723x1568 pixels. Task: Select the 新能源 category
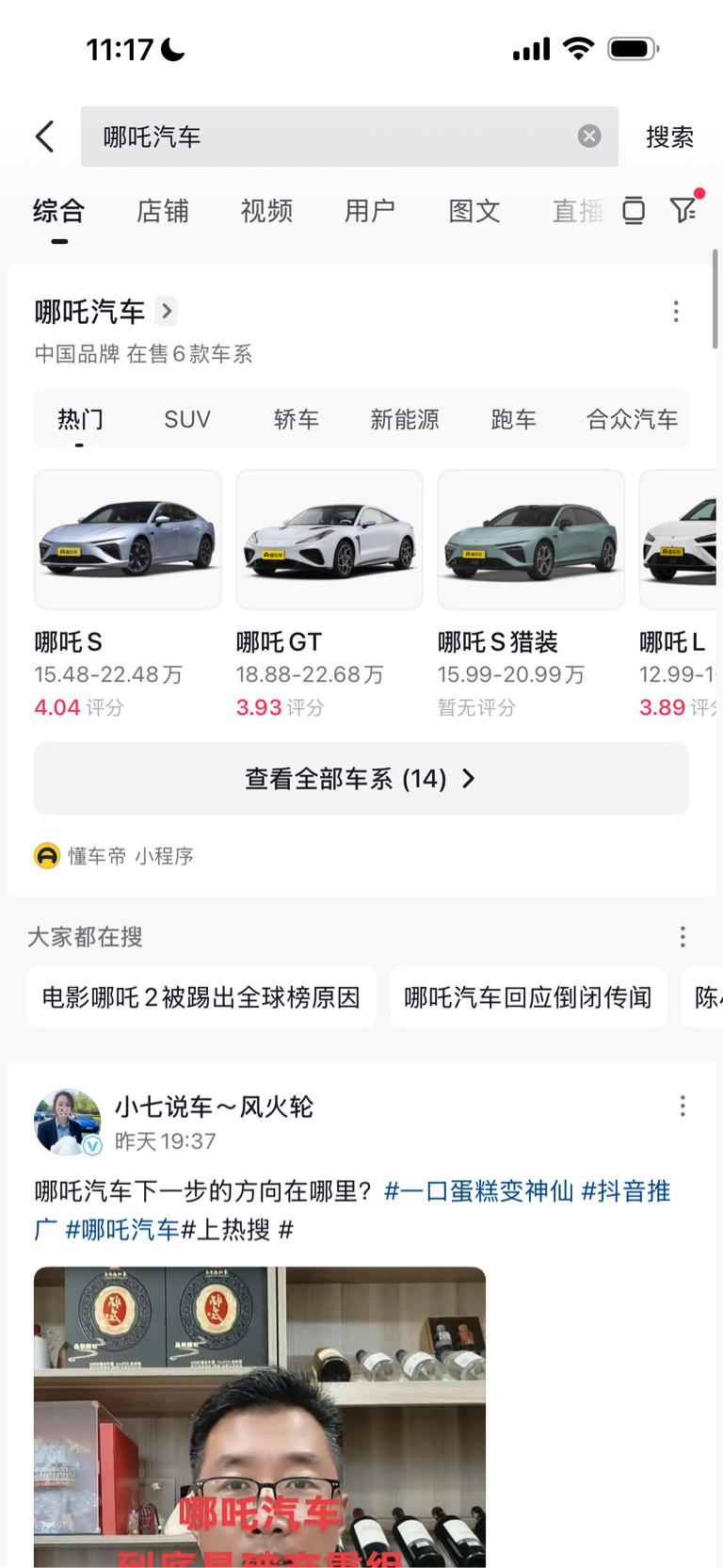[x=405, y=420]
